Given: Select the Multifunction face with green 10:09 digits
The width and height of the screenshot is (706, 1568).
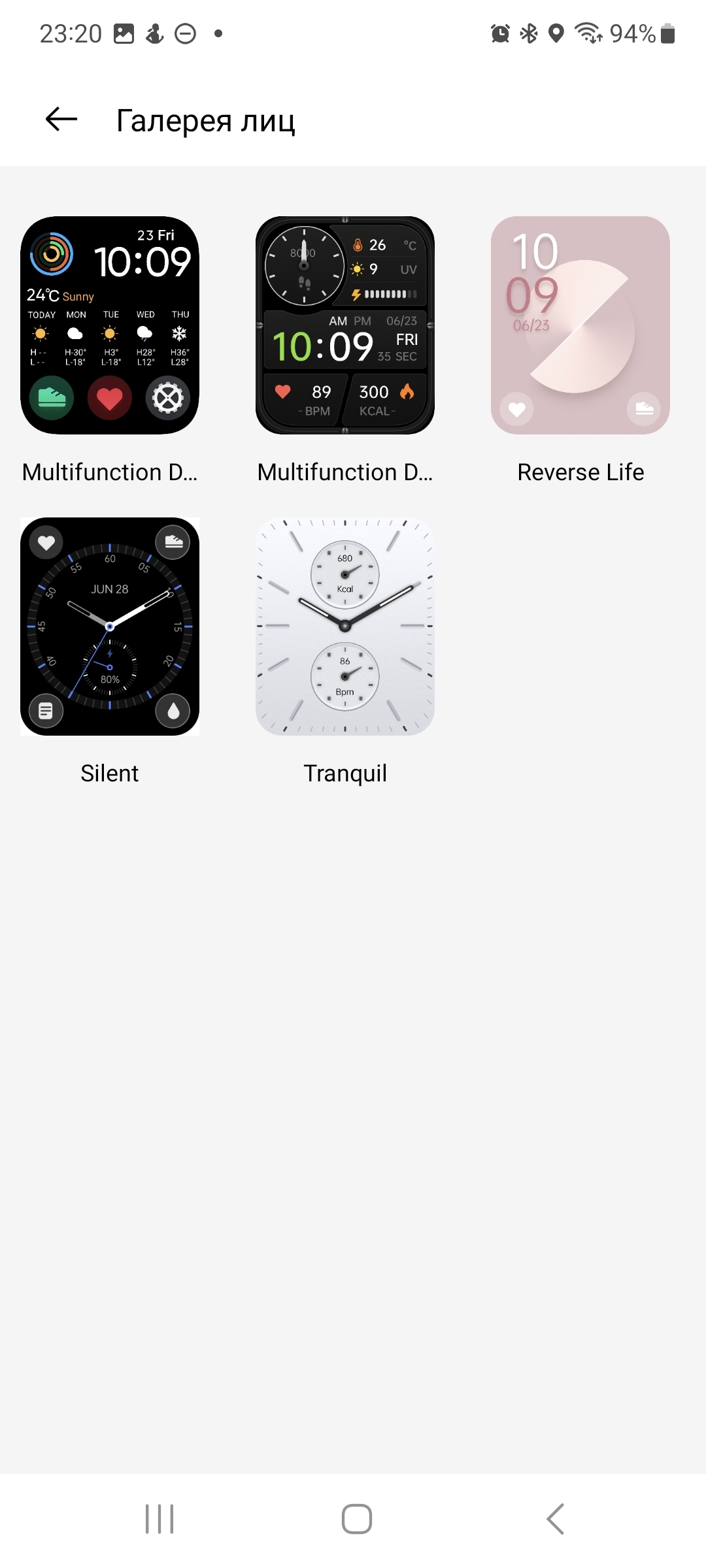Looking at the screenshot, I should [x=345, y=325].
